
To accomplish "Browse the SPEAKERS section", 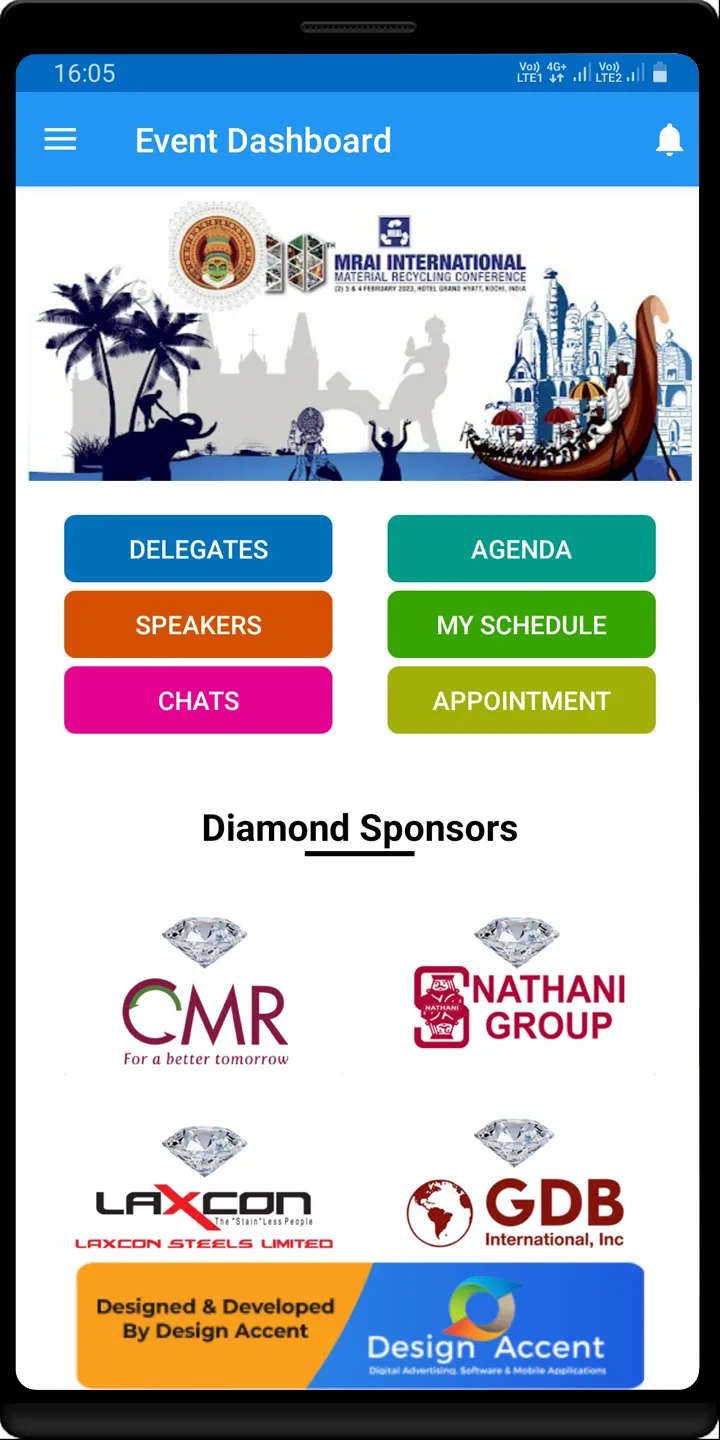I will 198,625.
